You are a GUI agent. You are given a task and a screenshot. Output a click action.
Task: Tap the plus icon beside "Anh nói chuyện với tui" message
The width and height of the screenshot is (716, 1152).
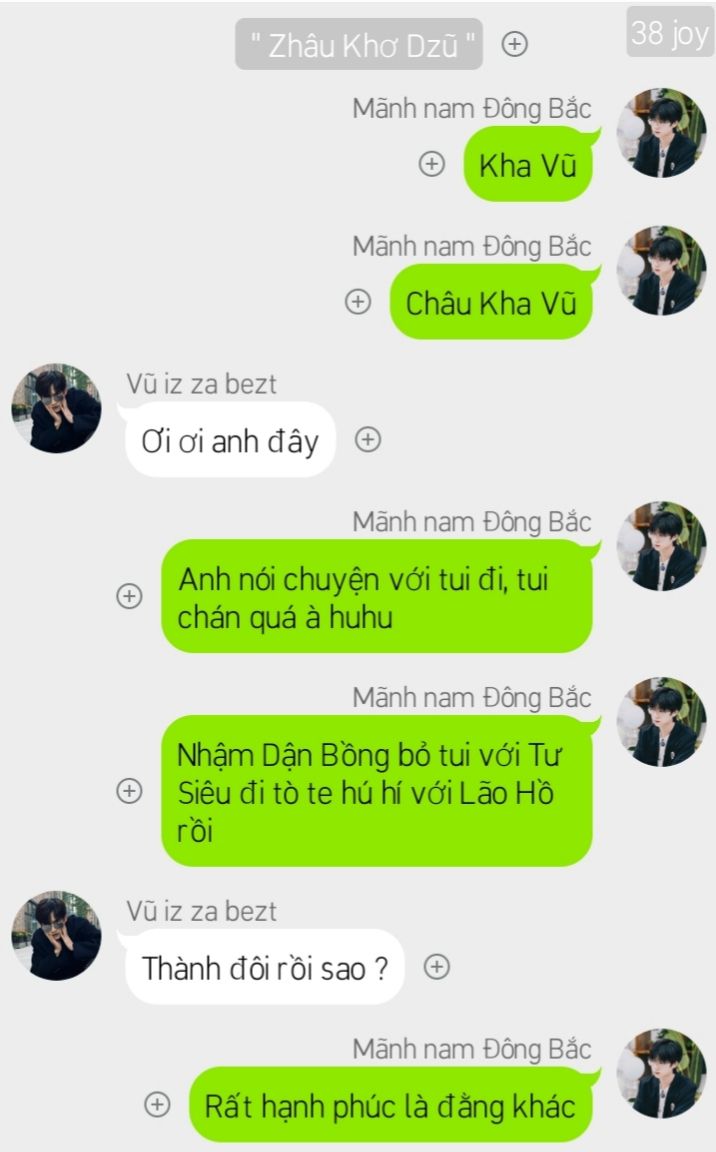(130, 596)
